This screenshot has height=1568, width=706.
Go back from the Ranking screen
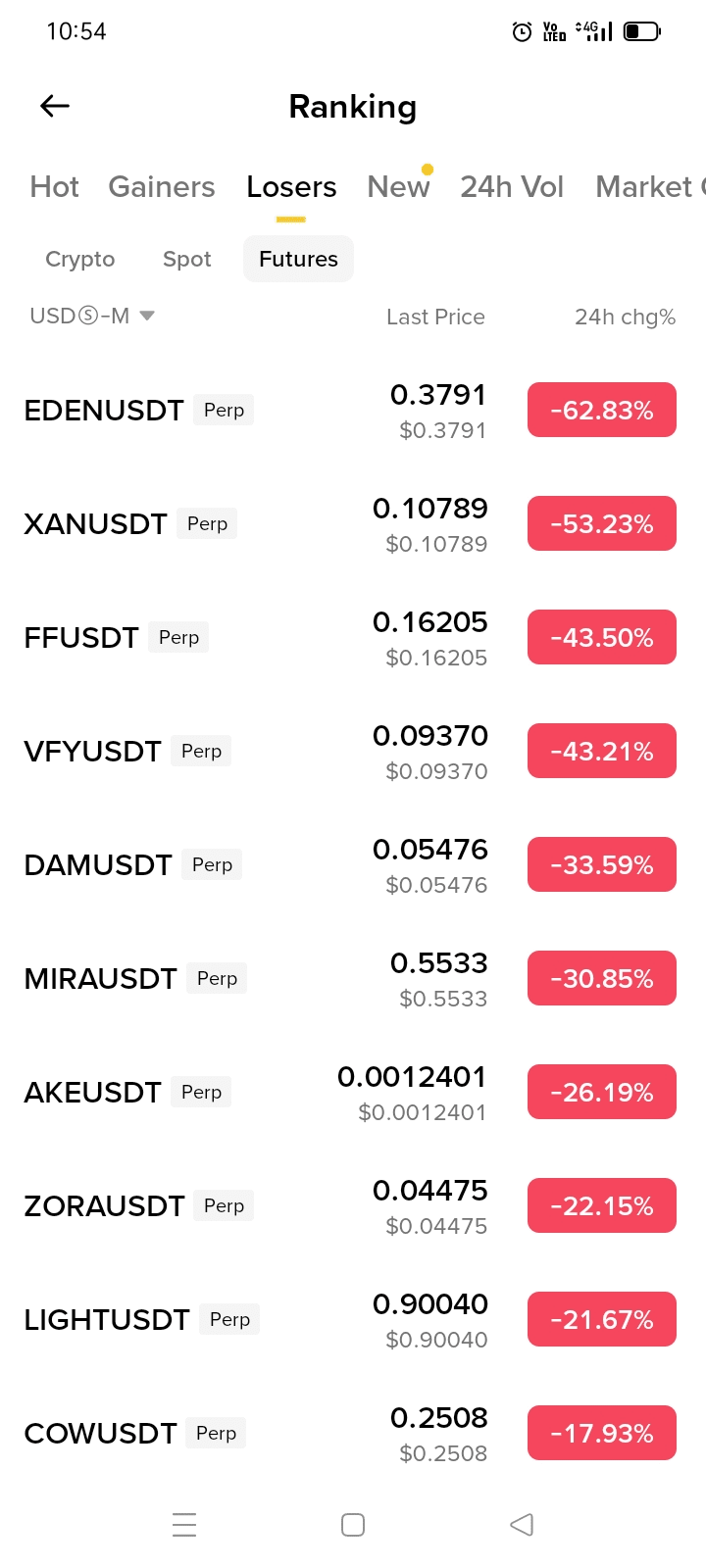click(x=55, y=106)
